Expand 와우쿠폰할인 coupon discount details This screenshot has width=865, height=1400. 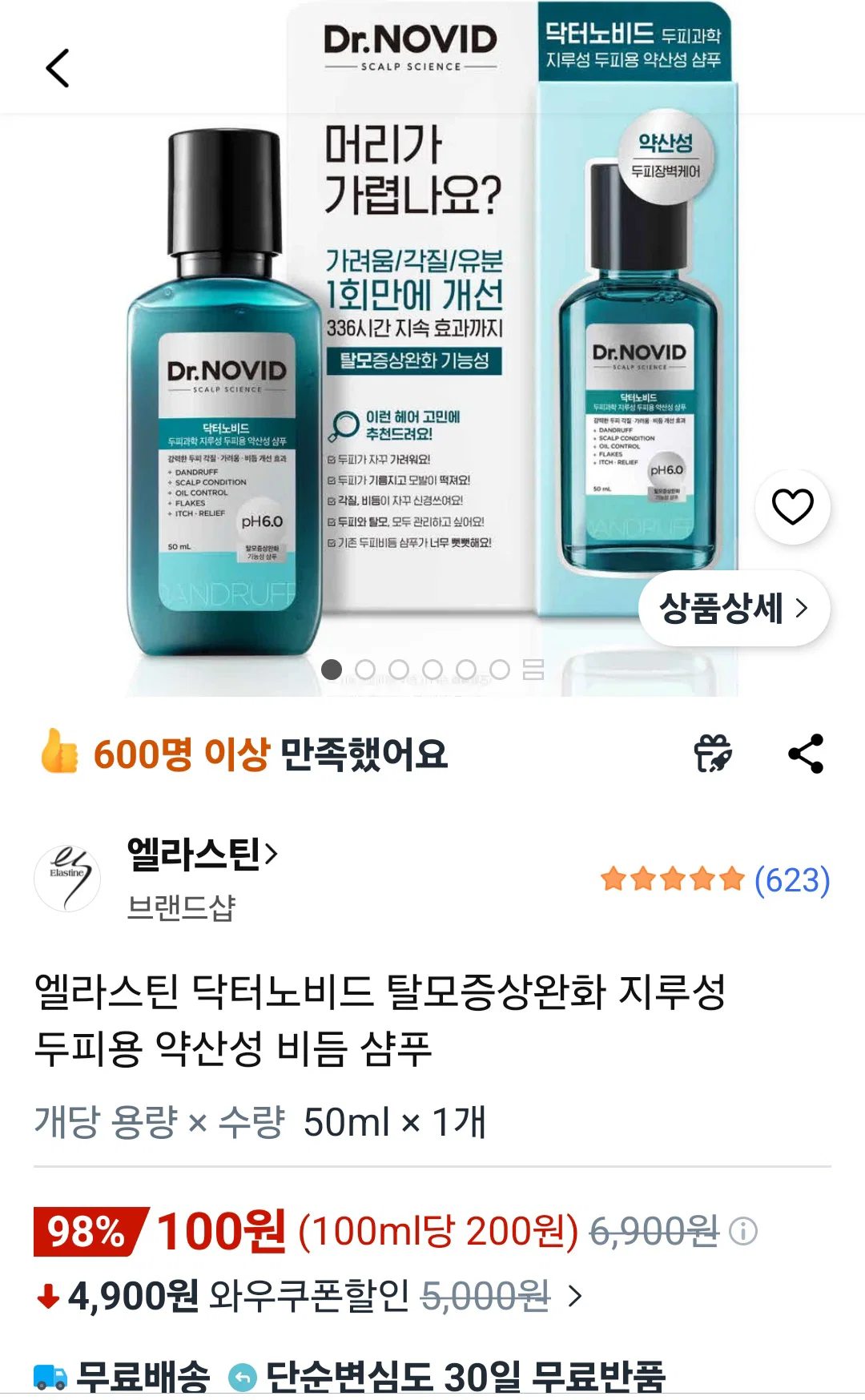pyautogui.click(x=574, y=1295)
